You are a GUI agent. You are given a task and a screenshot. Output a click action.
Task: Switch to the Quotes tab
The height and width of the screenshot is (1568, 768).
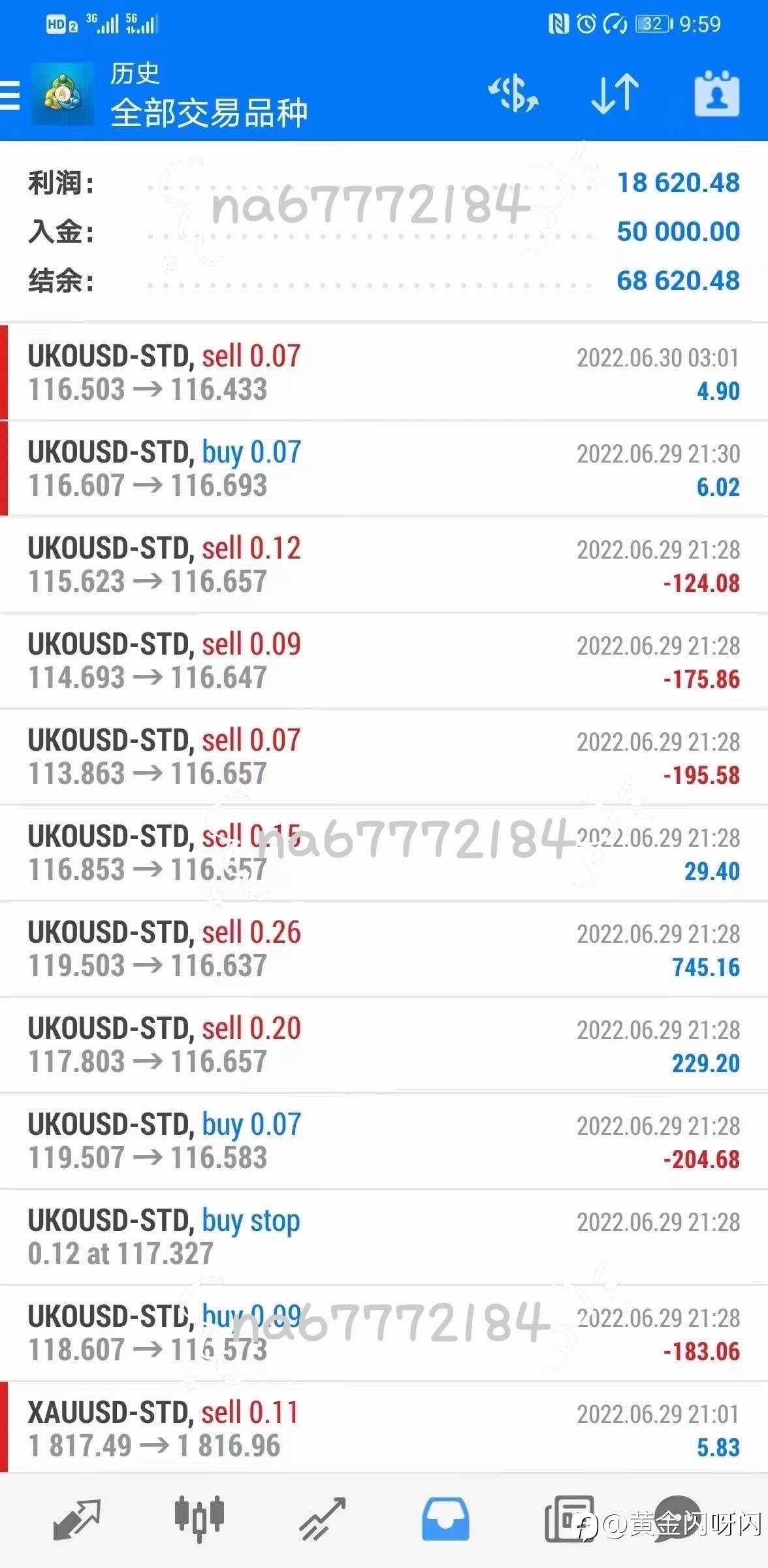pos(77,1518)
